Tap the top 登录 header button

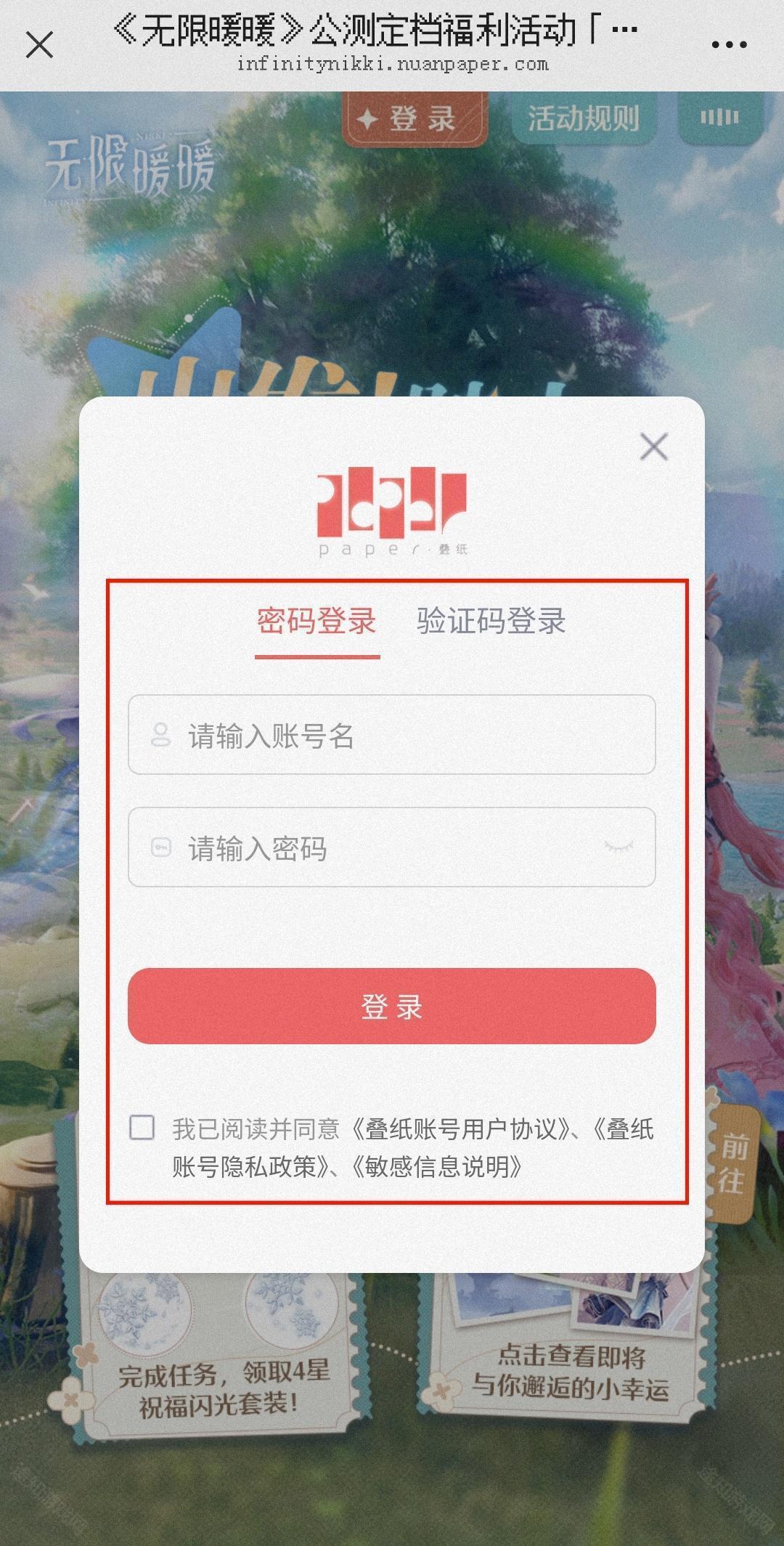click(415, 119)
